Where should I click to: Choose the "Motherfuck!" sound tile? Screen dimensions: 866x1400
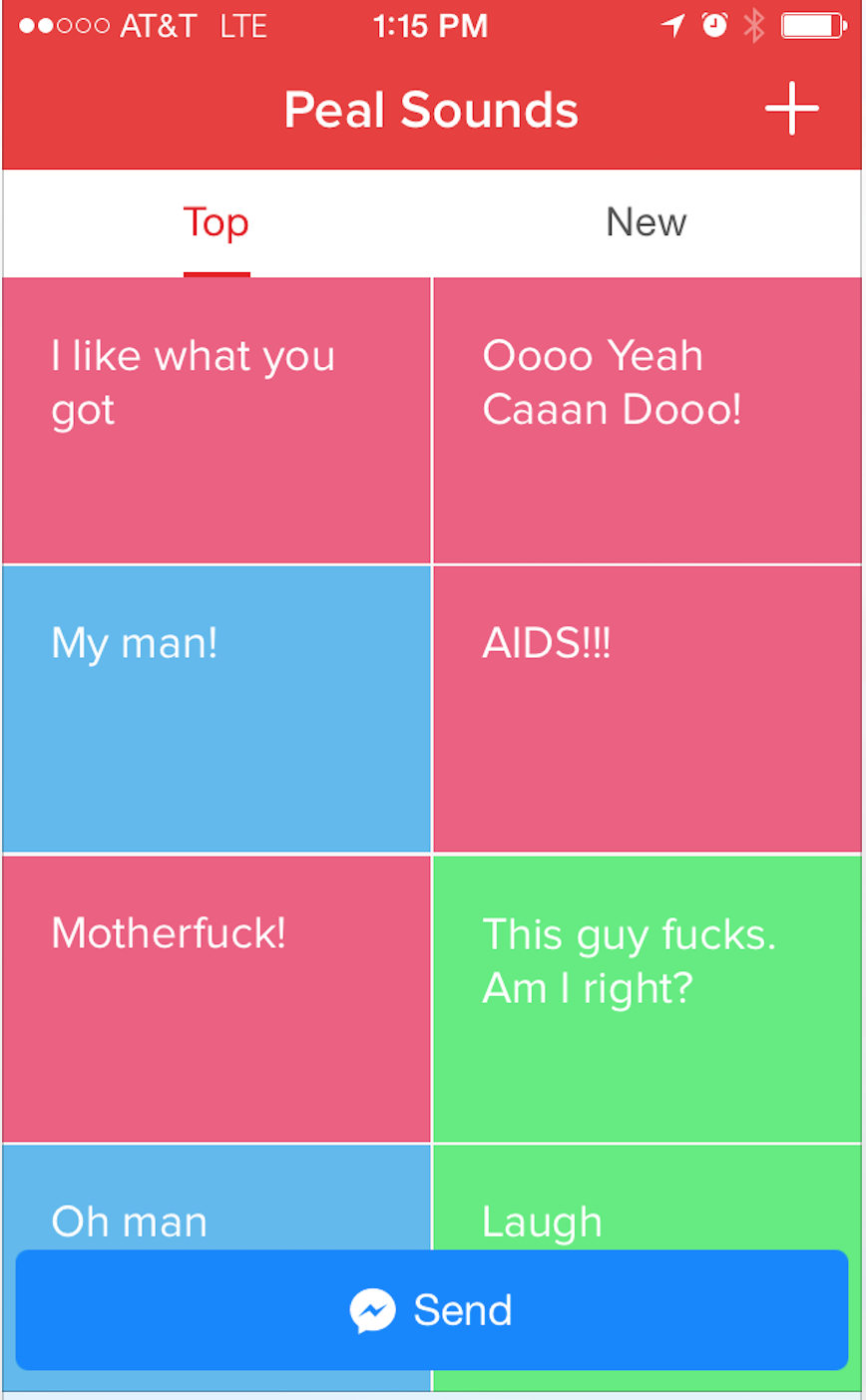coord(216,998)
